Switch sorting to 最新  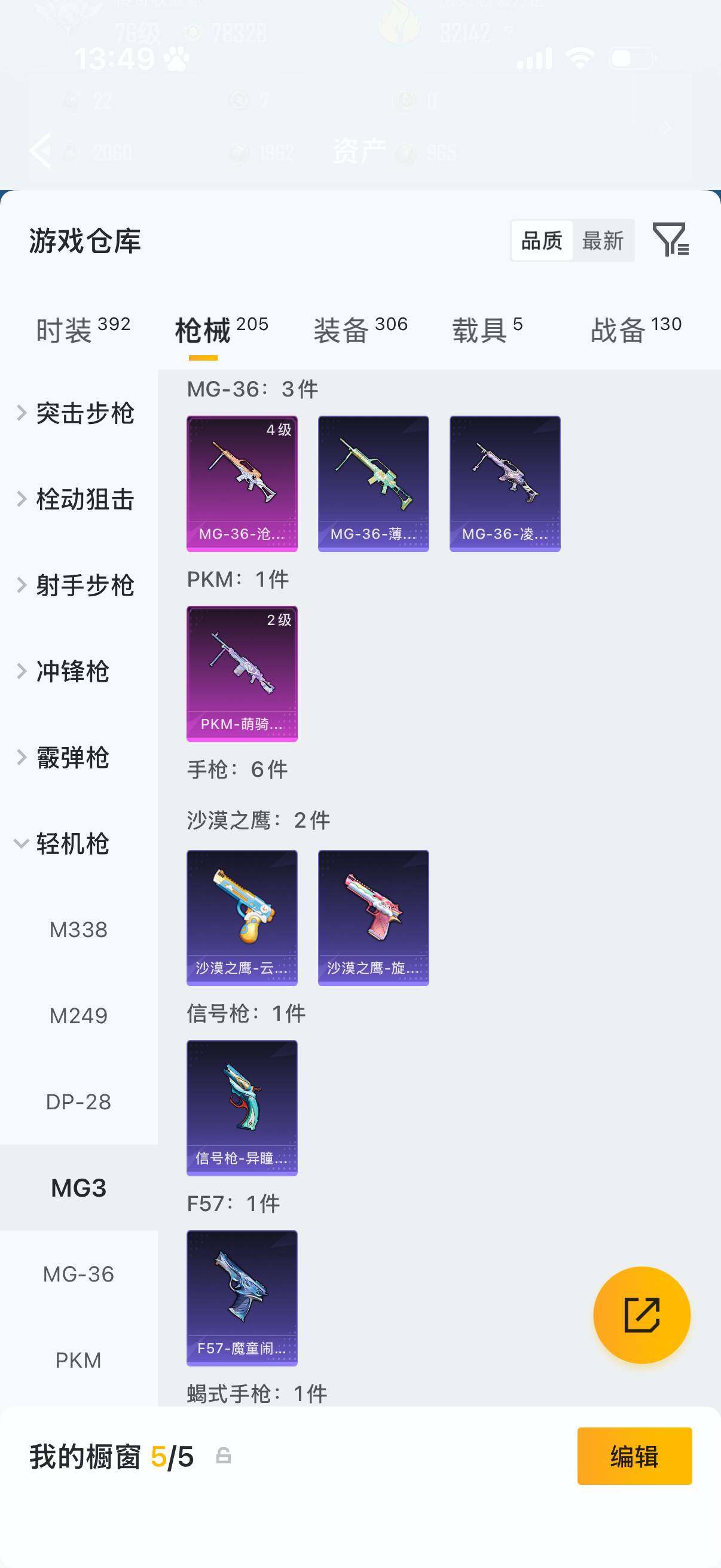603,241
